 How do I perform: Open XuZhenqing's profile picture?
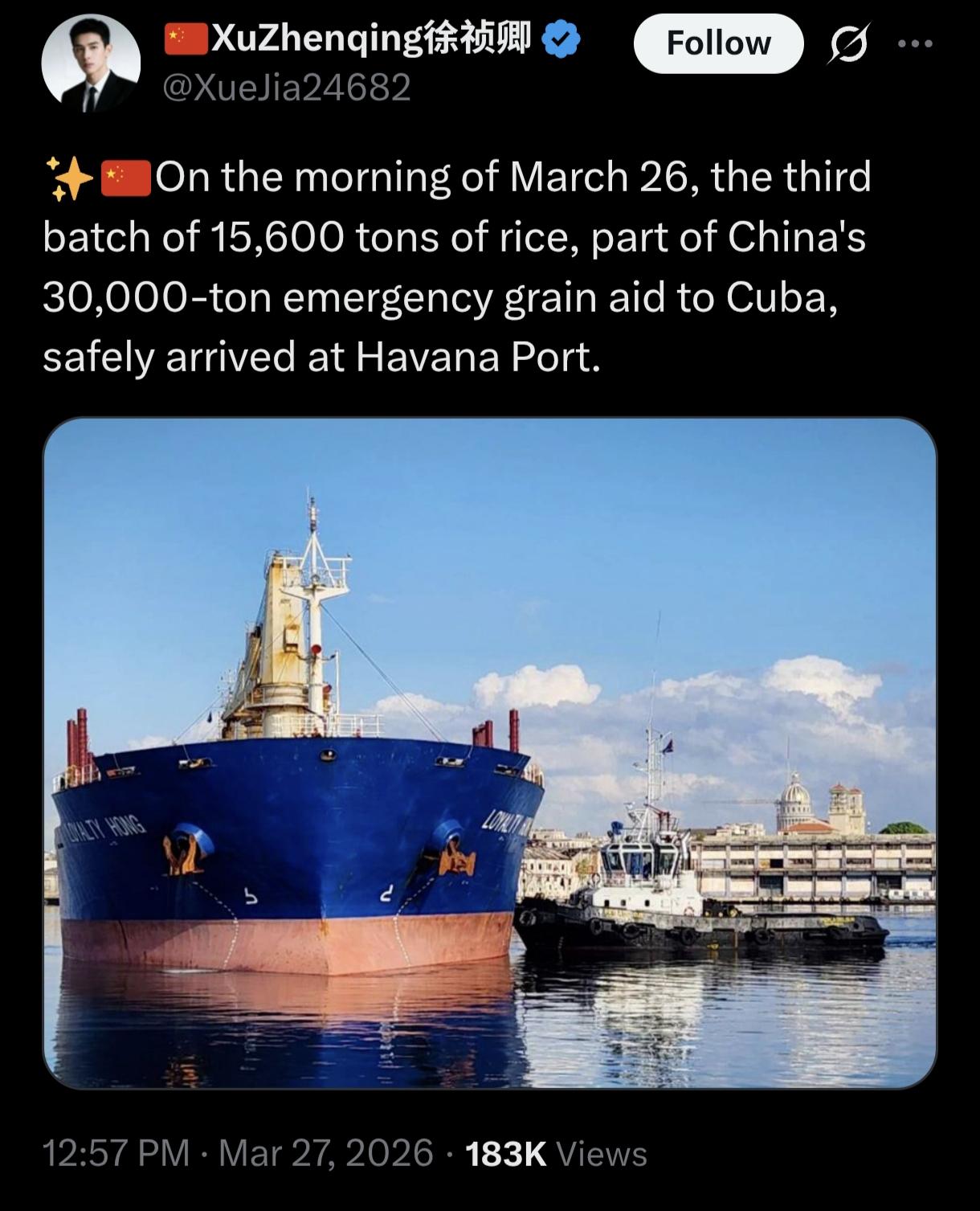91,63
